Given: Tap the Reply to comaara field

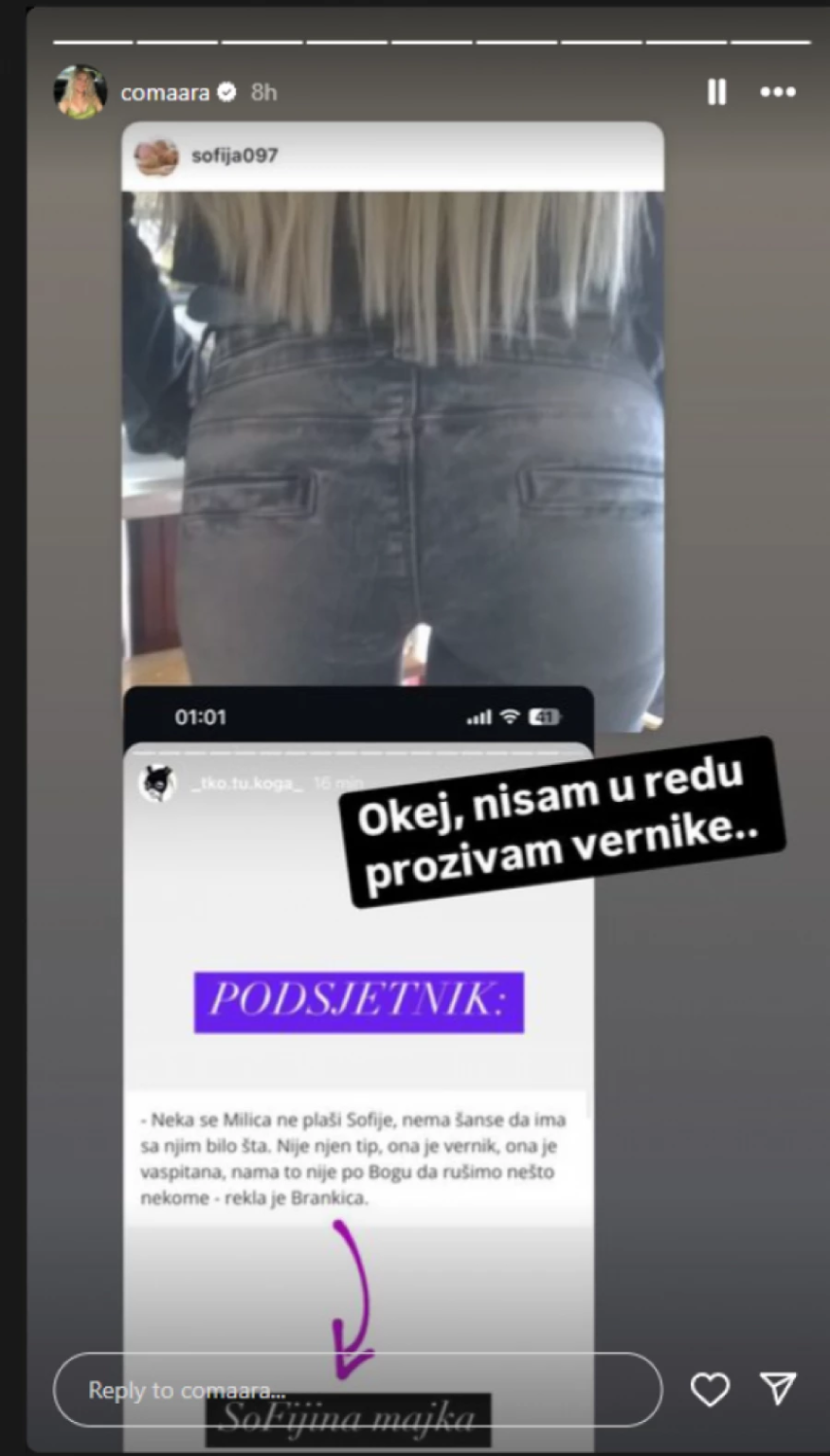Looking at the screenshot, I should 356,1389.
